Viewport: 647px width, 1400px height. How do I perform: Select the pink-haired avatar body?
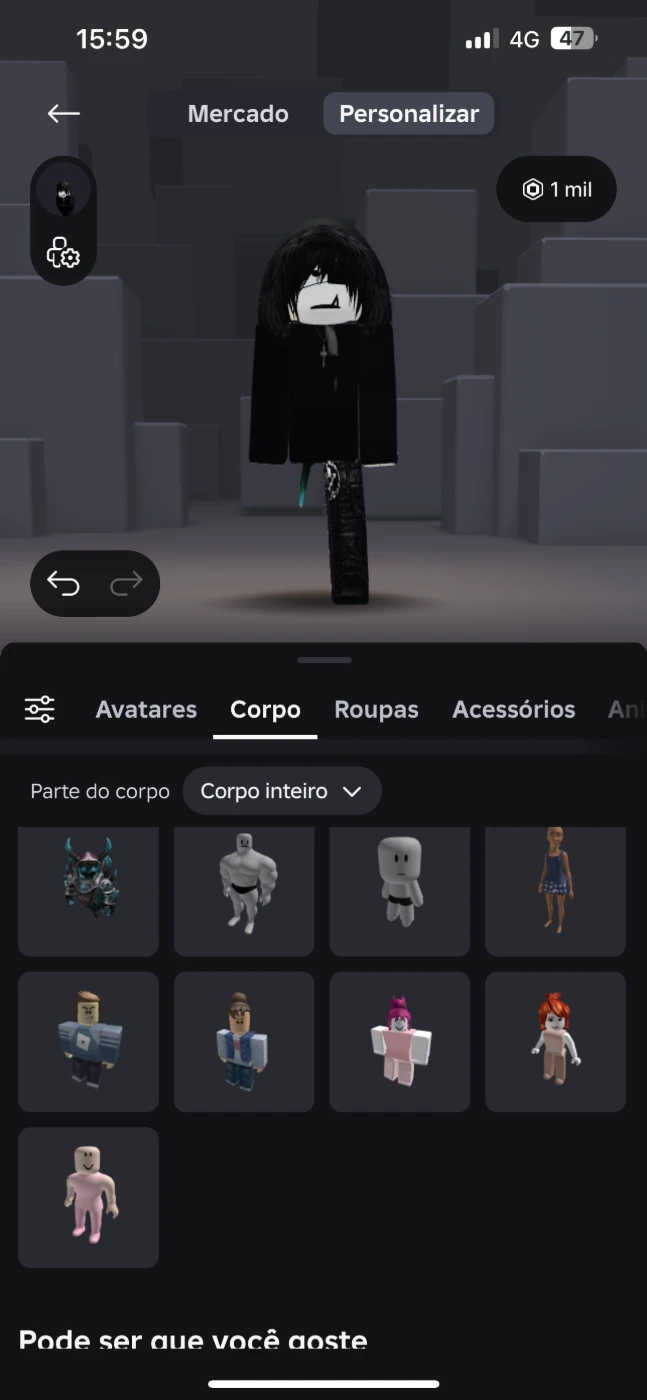tap(400, 1041)
